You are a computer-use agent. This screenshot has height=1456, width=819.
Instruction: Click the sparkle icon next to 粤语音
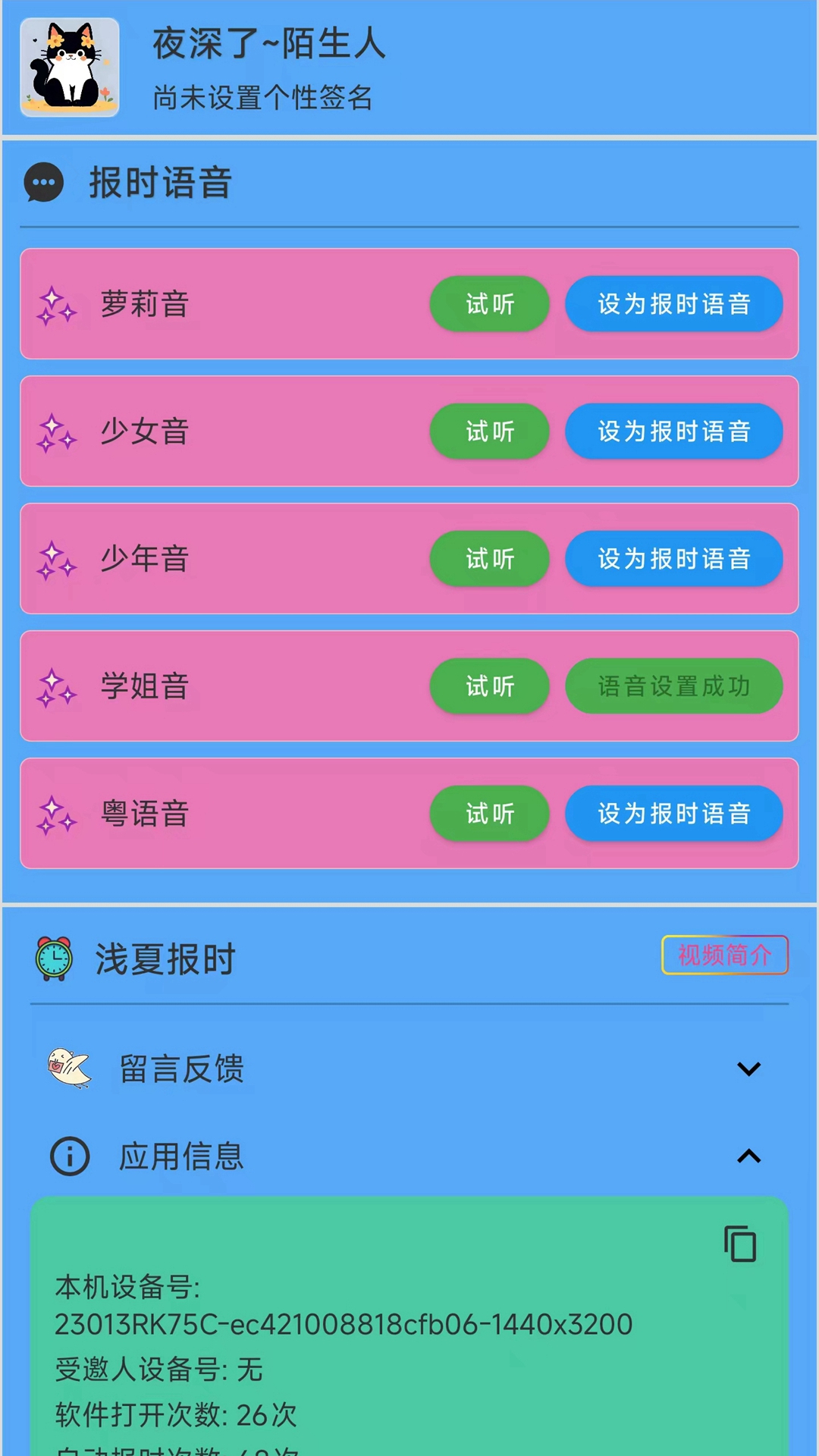pos(58,814)
